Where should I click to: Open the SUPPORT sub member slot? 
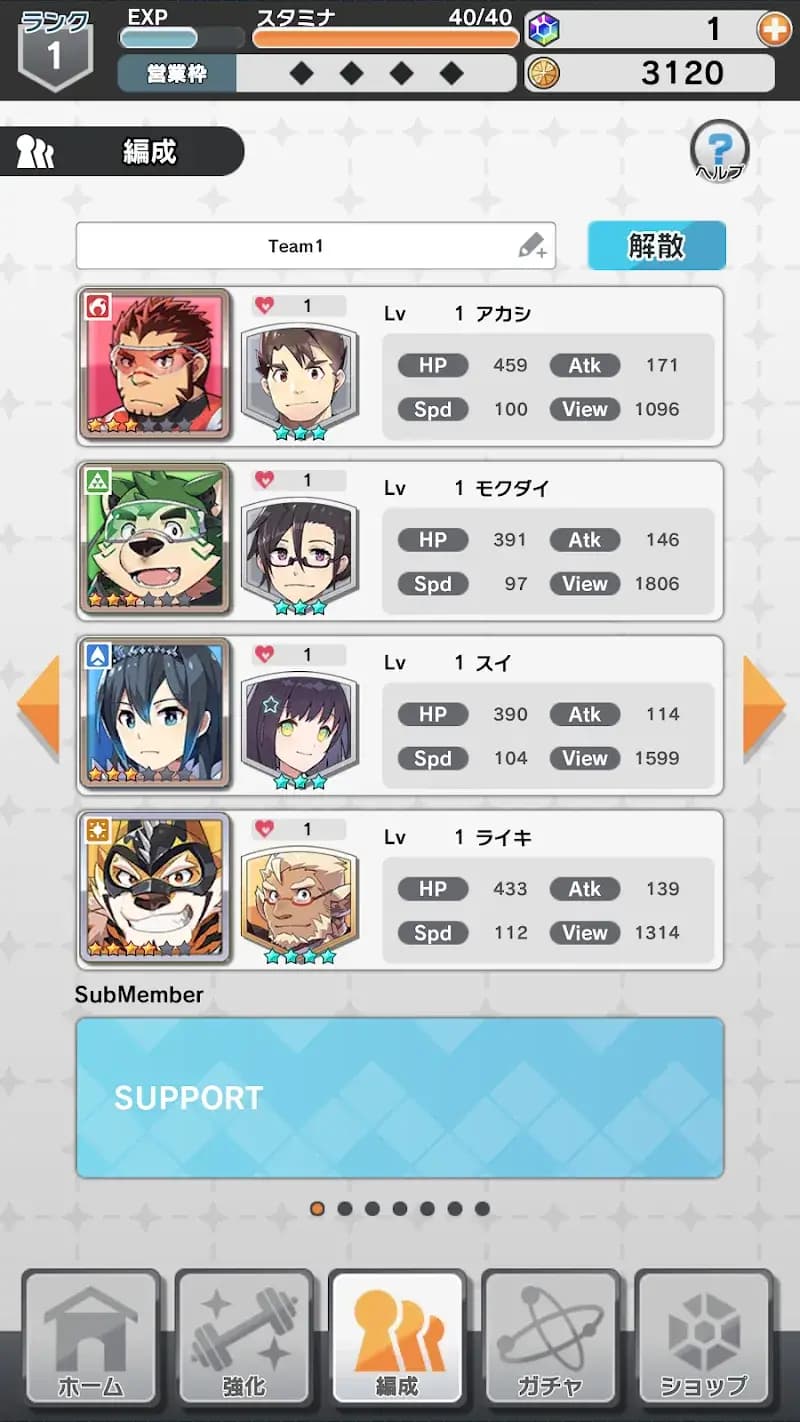pos(399,1097)
